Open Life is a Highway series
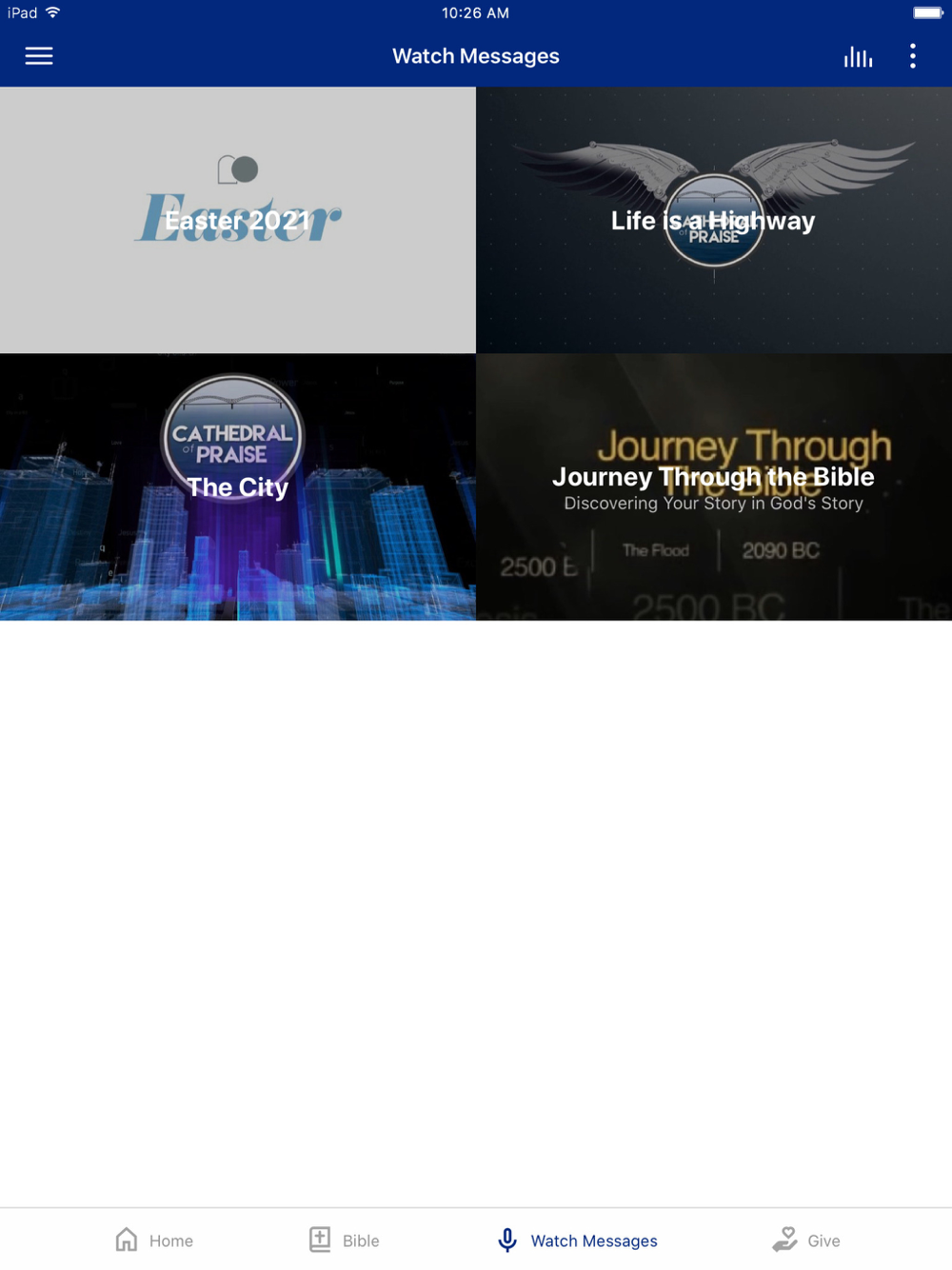This screenshot has height=1270, width=952. [x=714, y=220]
